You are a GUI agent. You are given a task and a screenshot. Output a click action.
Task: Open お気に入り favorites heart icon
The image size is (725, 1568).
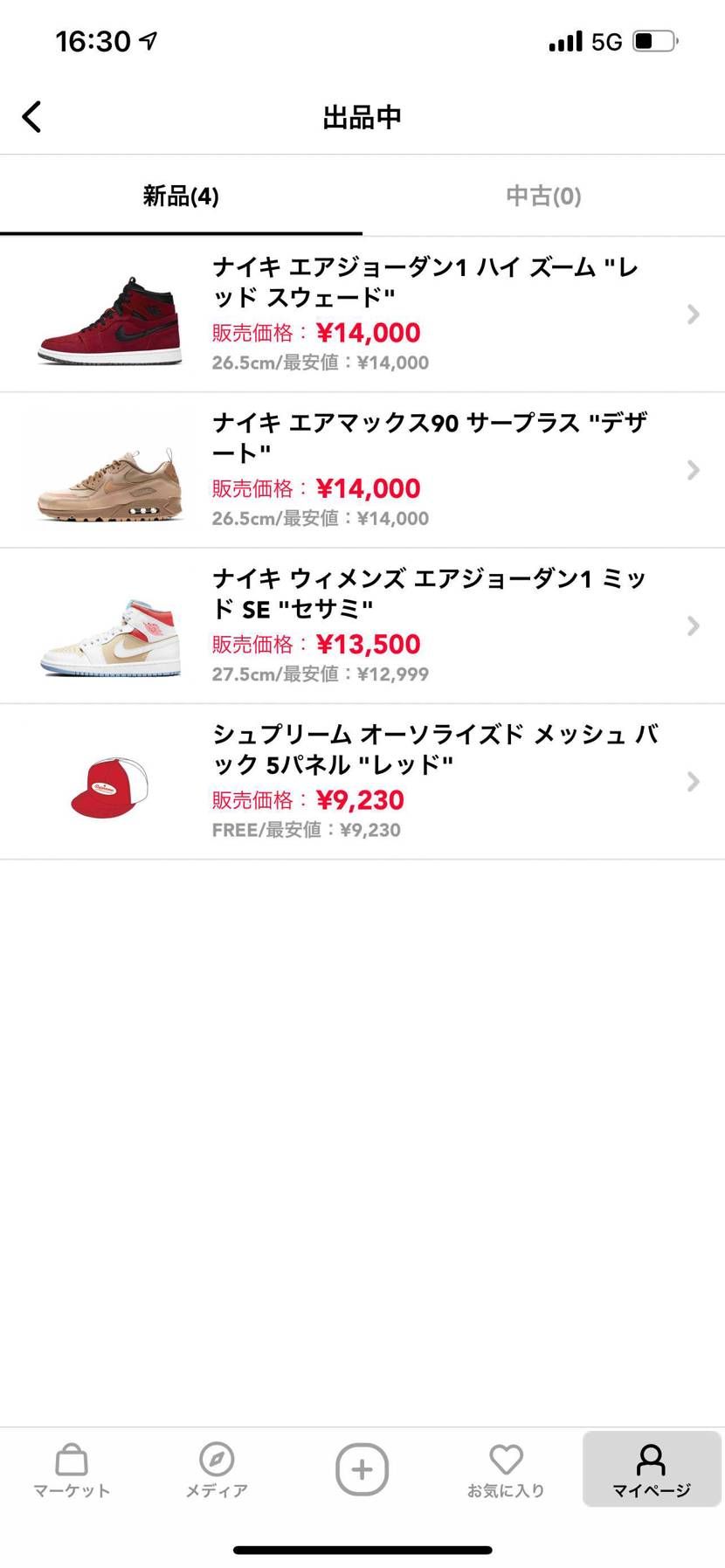tap(506, 1470)
